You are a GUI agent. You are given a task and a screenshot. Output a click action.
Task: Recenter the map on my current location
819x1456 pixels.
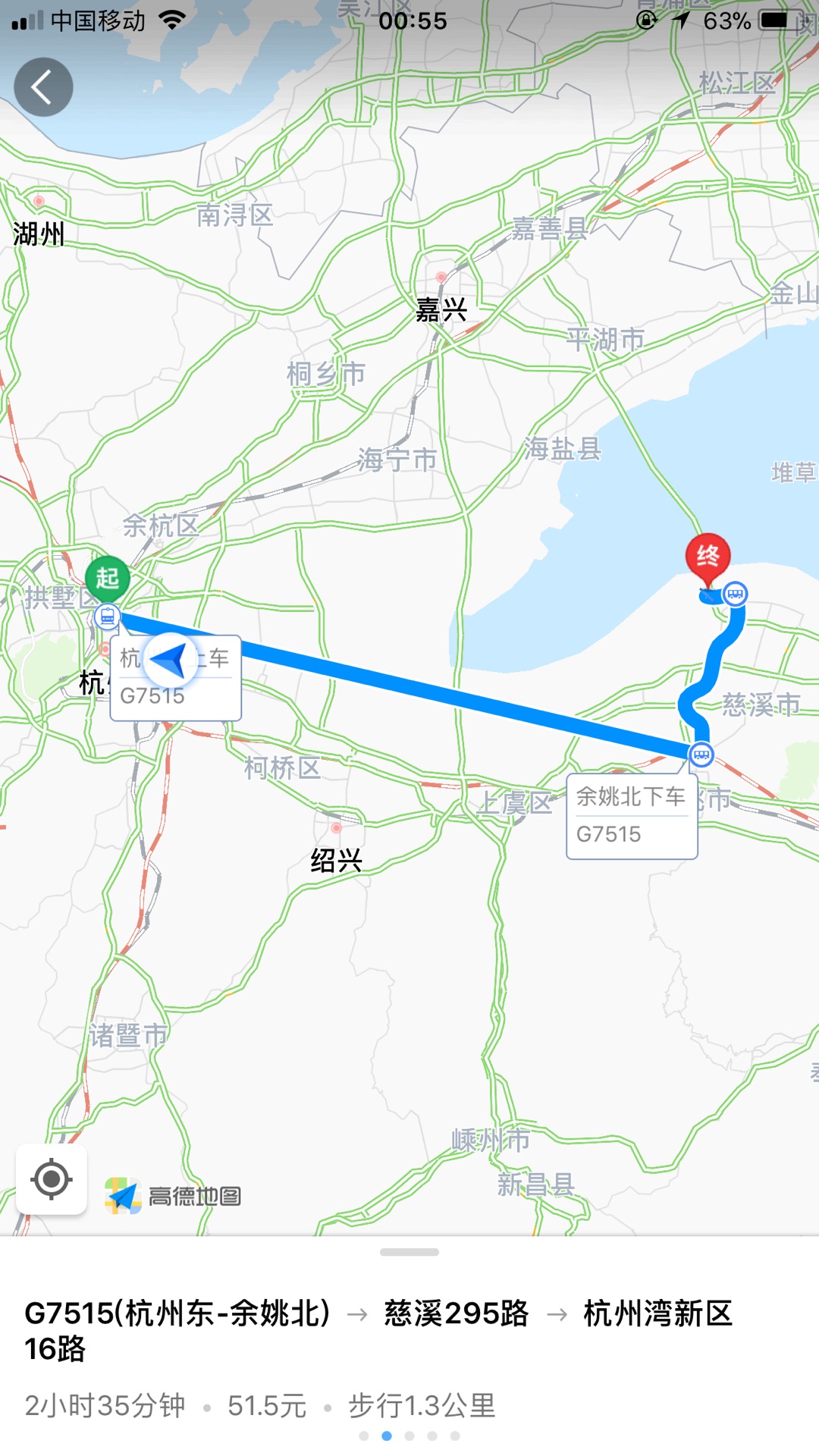click(52, 1179)
